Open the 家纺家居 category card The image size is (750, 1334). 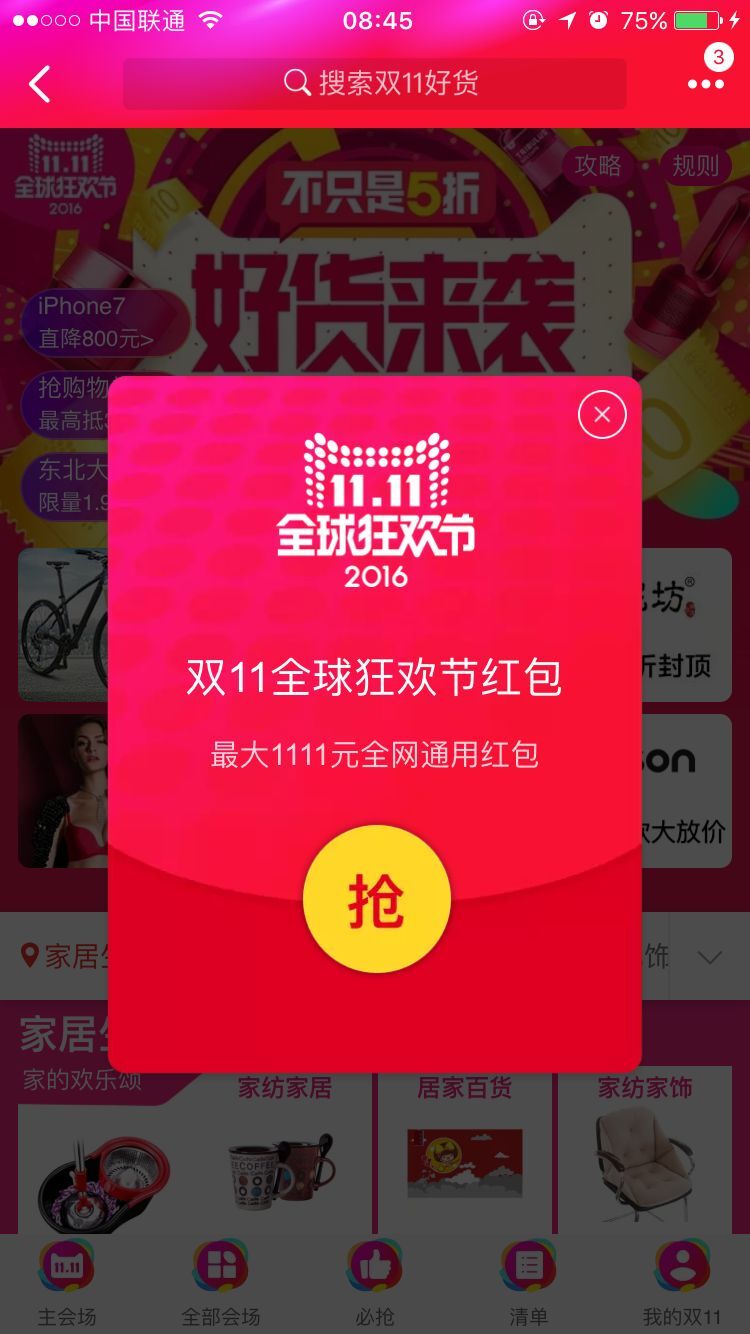click(283, 1150)
